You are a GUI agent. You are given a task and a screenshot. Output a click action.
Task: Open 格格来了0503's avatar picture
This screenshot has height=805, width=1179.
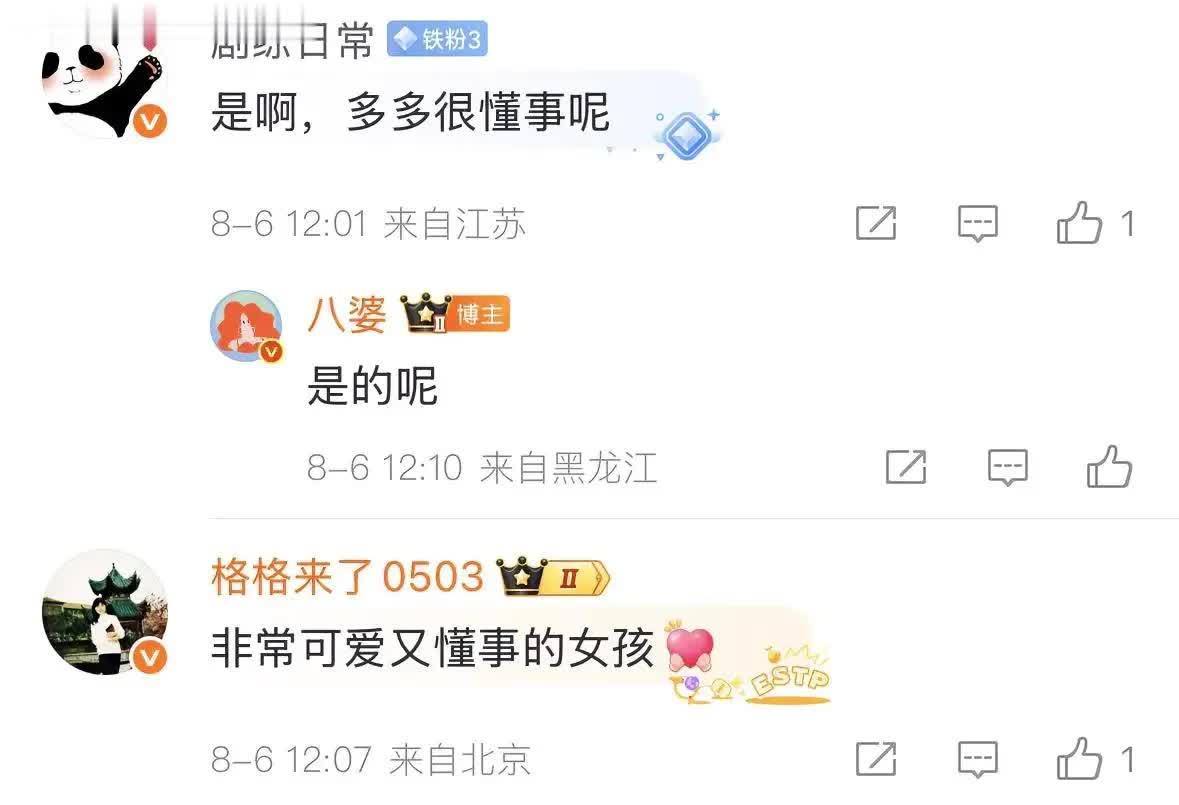pos(104,611)
